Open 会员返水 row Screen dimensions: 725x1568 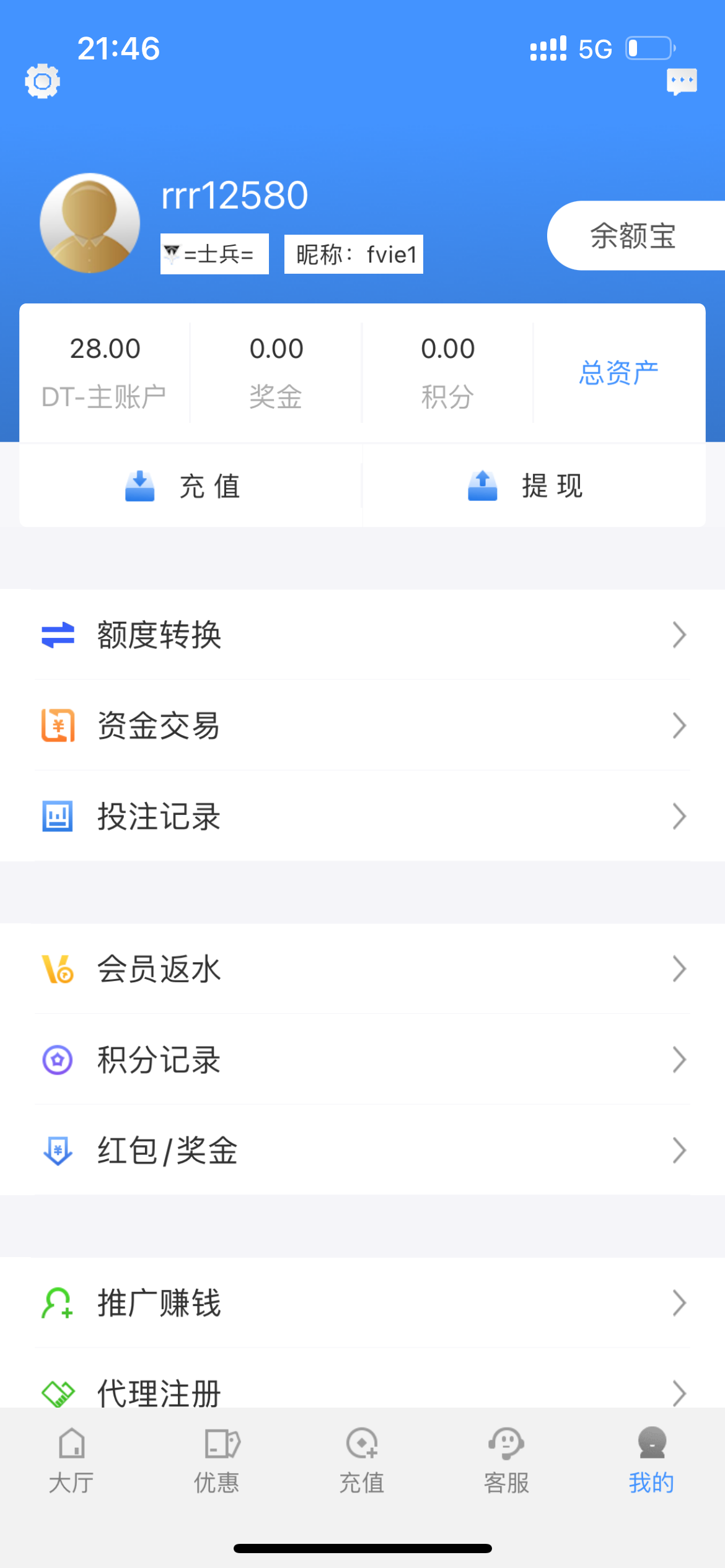362,969
